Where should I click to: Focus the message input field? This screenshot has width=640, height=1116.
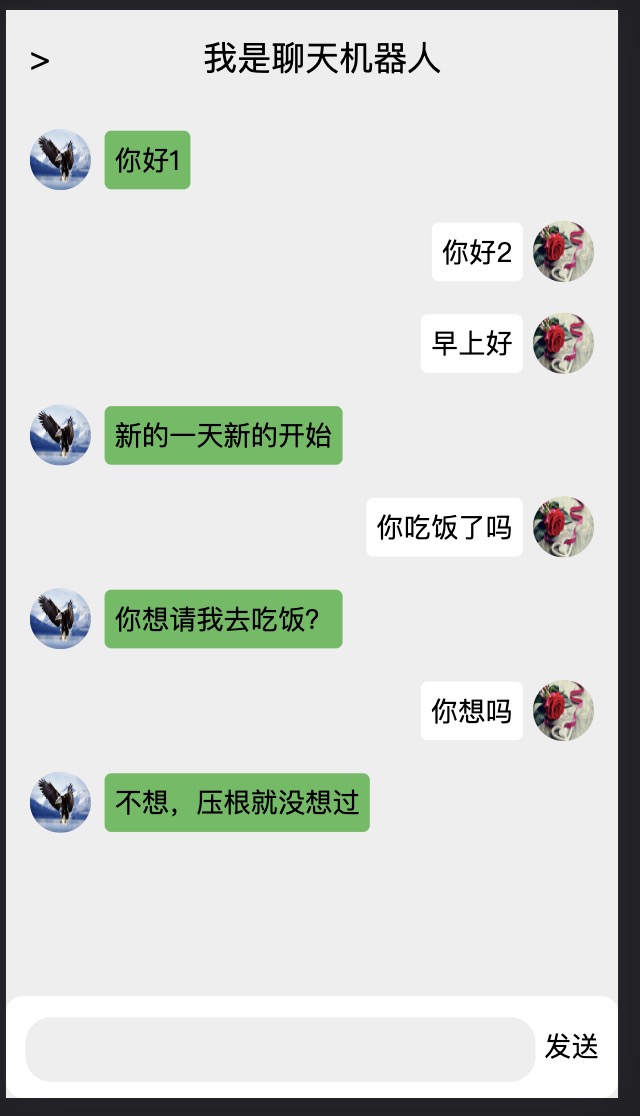pos(280,1049)
